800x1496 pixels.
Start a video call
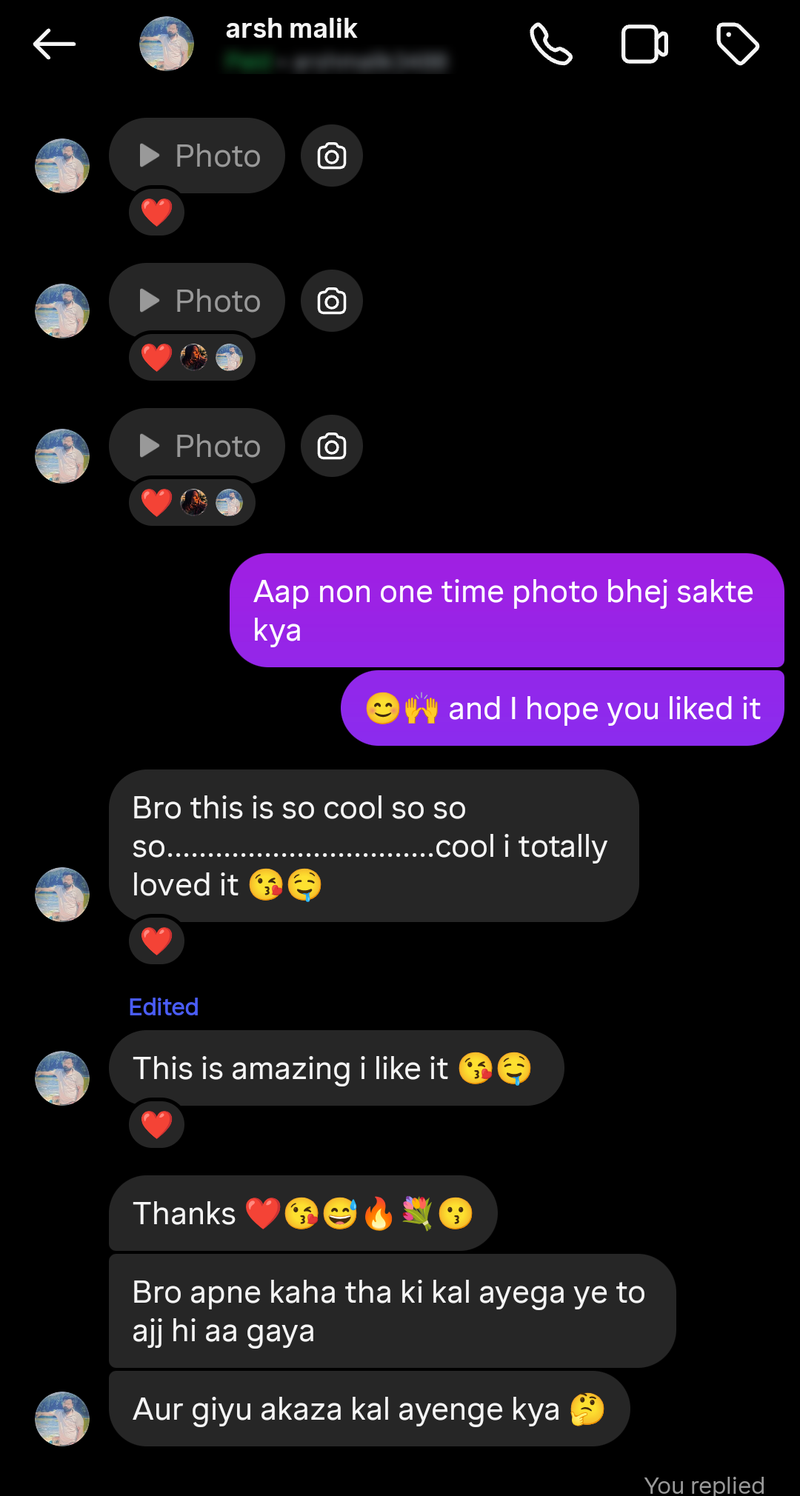tap(644, 44)
